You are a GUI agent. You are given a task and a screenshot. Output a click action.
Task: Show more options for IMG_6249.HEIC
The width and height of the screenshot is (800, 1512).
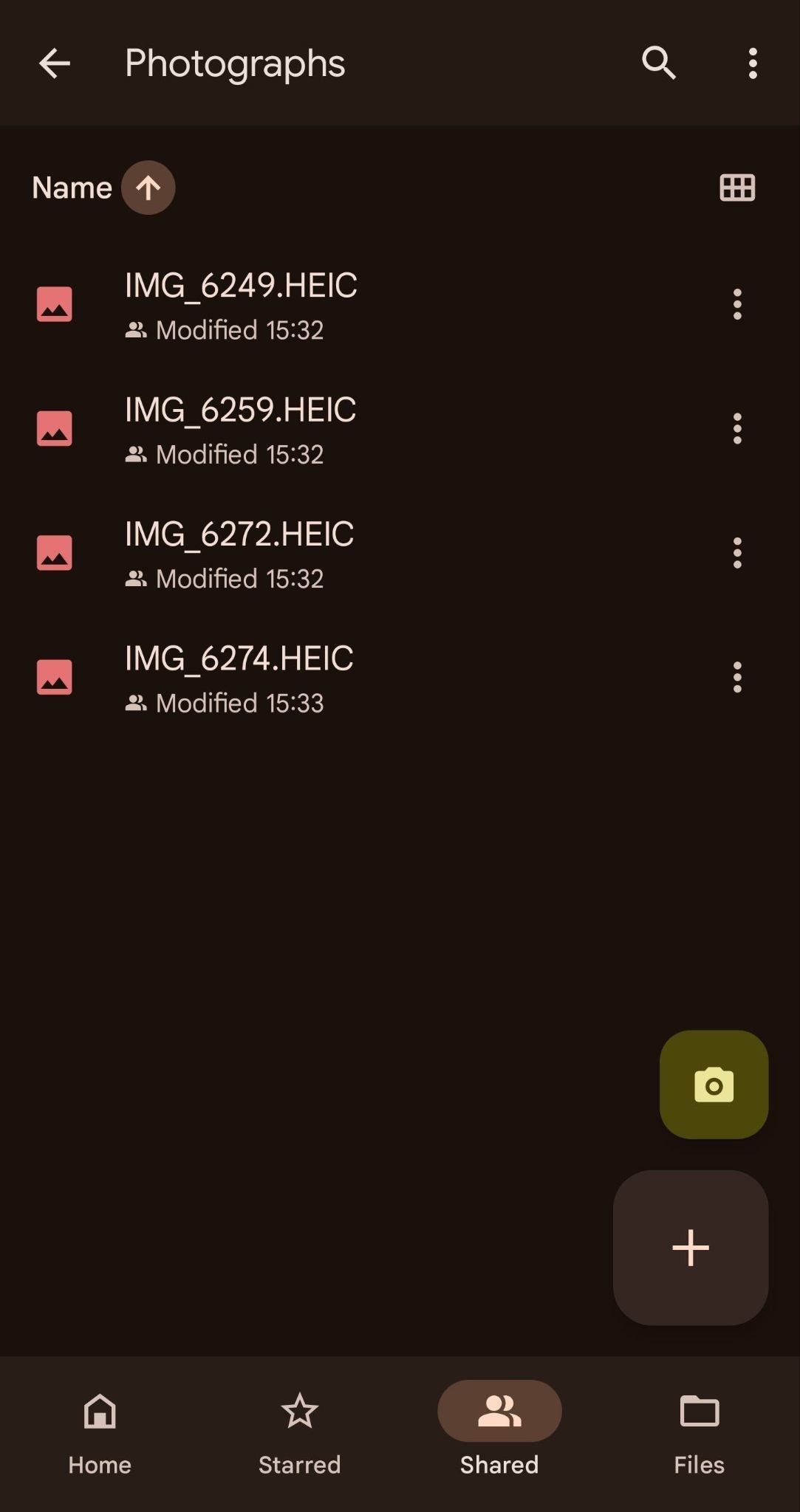tap(736, 304)
